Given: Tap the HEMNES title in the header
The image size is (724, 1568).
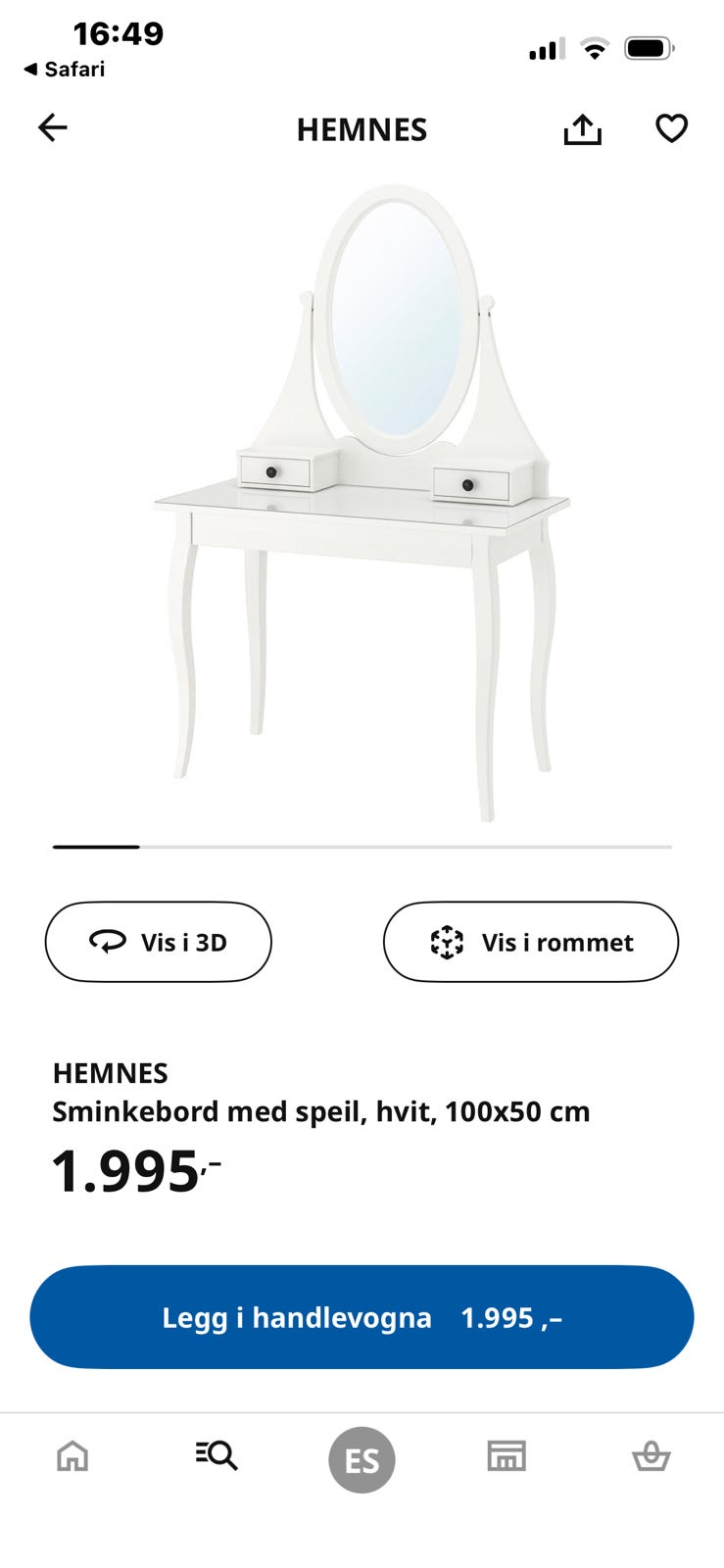Looking at the screenshot, I should (362, 128).
